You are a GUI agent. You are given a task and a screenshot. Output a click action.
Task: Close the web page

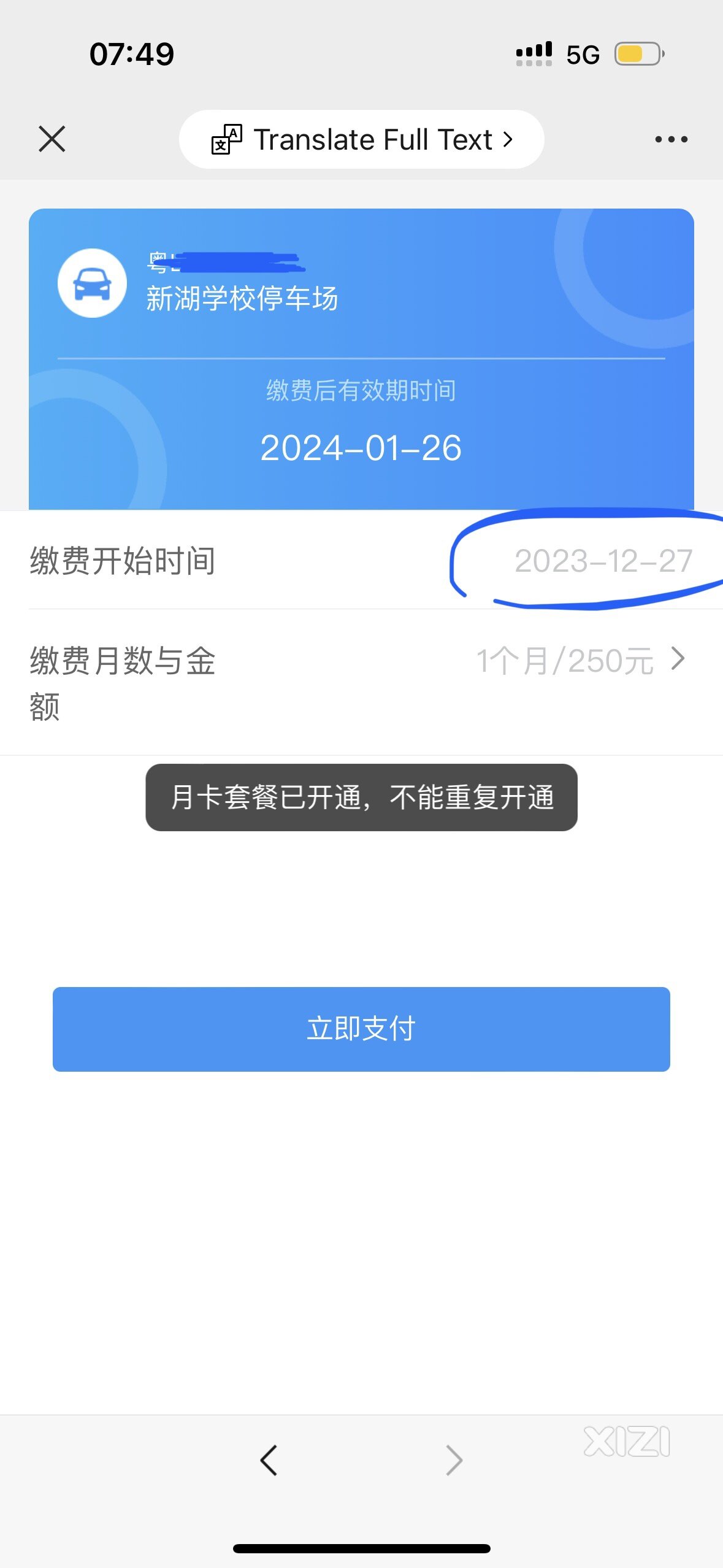point(52,139)
